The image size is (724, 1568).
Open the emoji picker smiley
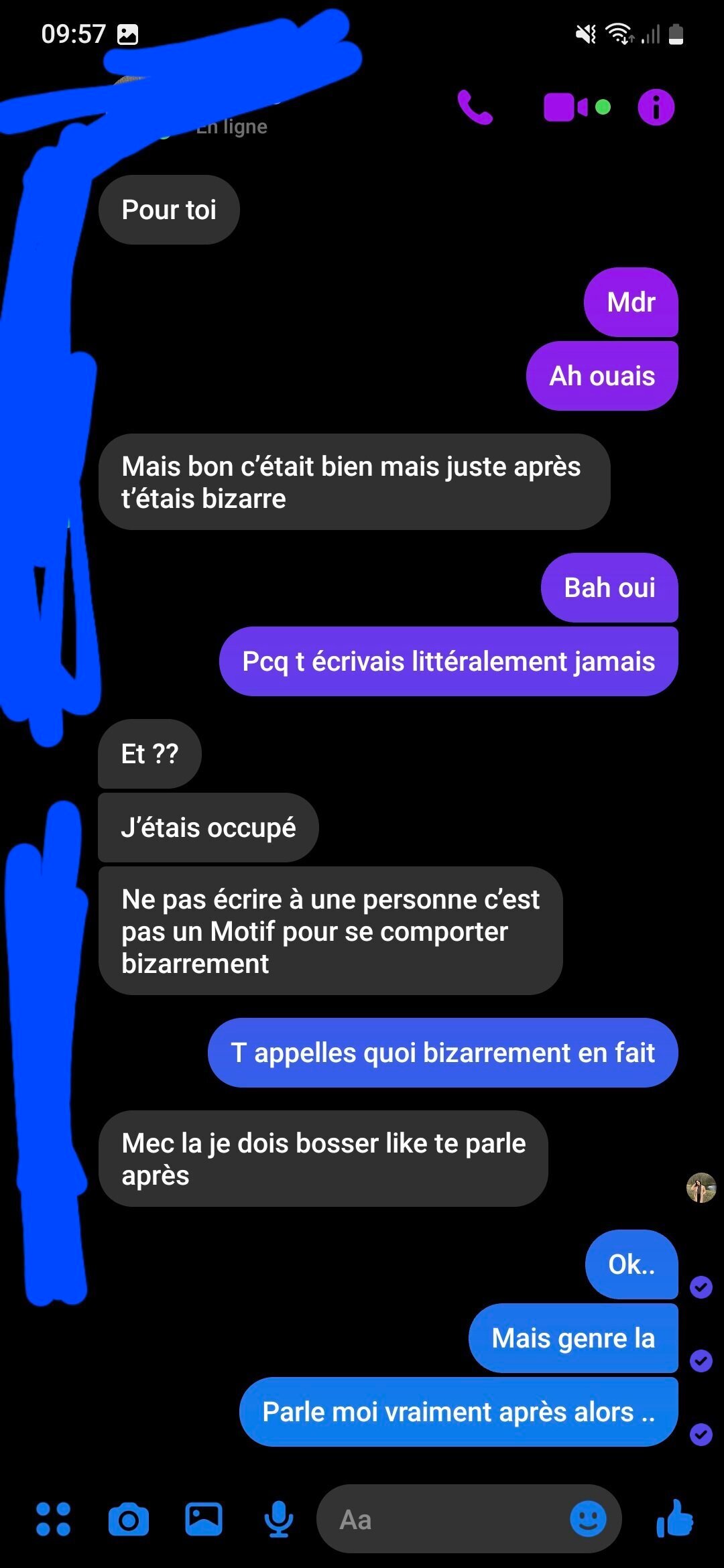click(588, 1519)
